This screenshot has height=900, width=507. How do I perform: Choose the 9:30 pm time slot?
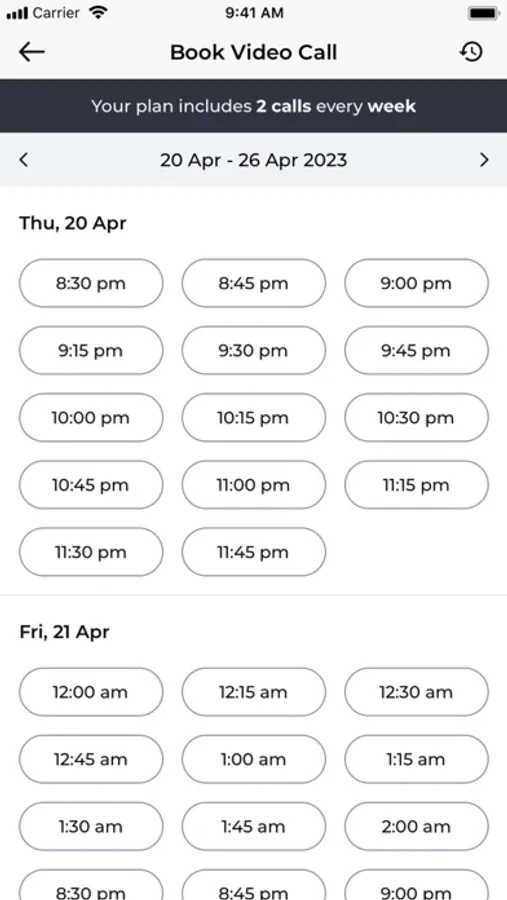tap(254, 351)
